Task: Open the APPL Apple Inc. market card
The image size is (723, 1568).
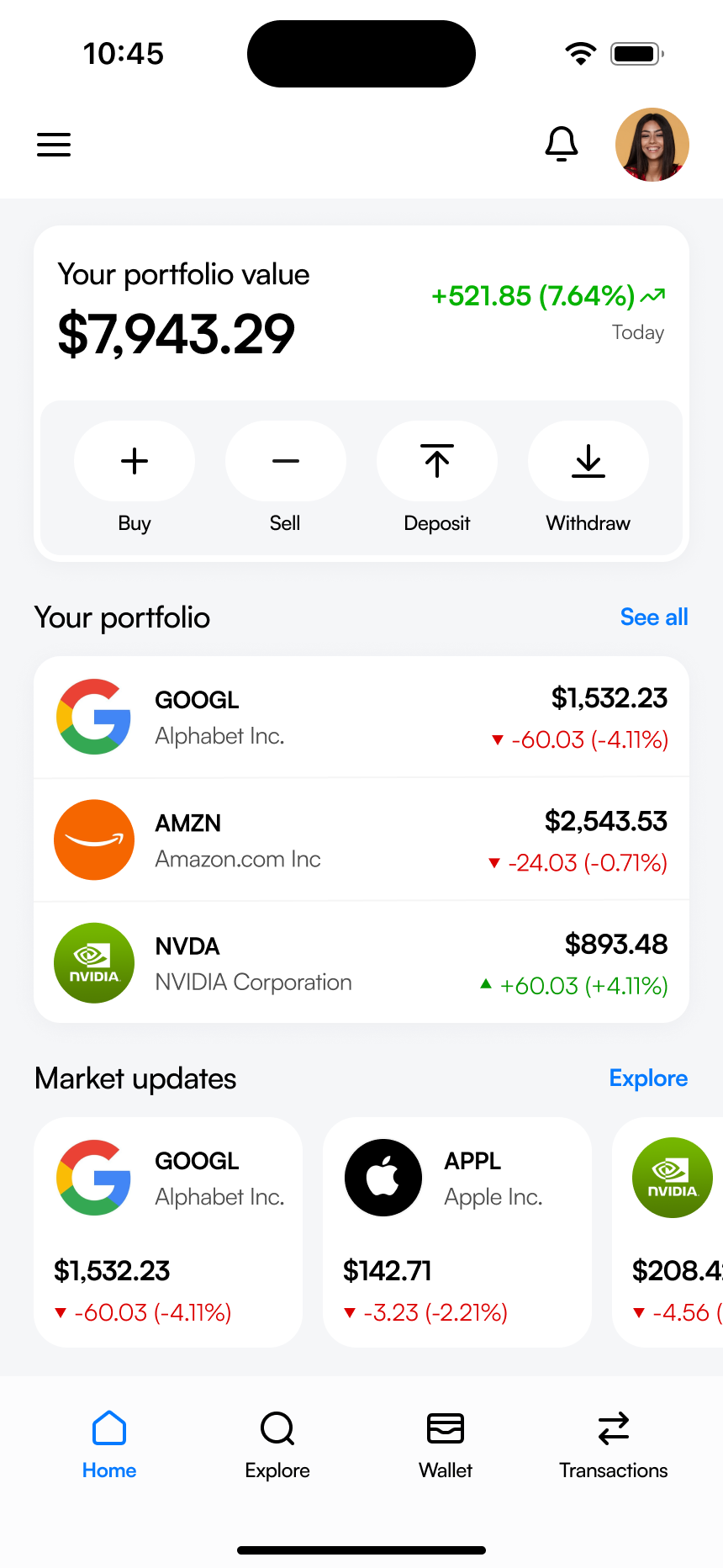Action: pyautogui.click(x=457, y=1232)
